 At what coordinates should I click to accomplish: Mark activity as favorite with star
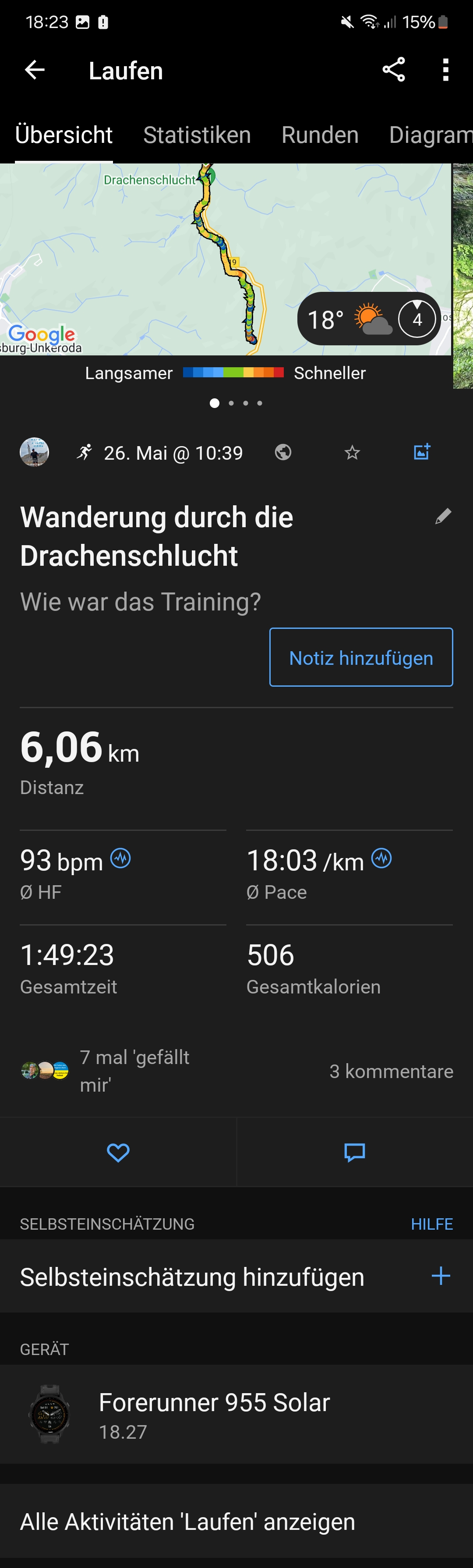coord(352,452)
